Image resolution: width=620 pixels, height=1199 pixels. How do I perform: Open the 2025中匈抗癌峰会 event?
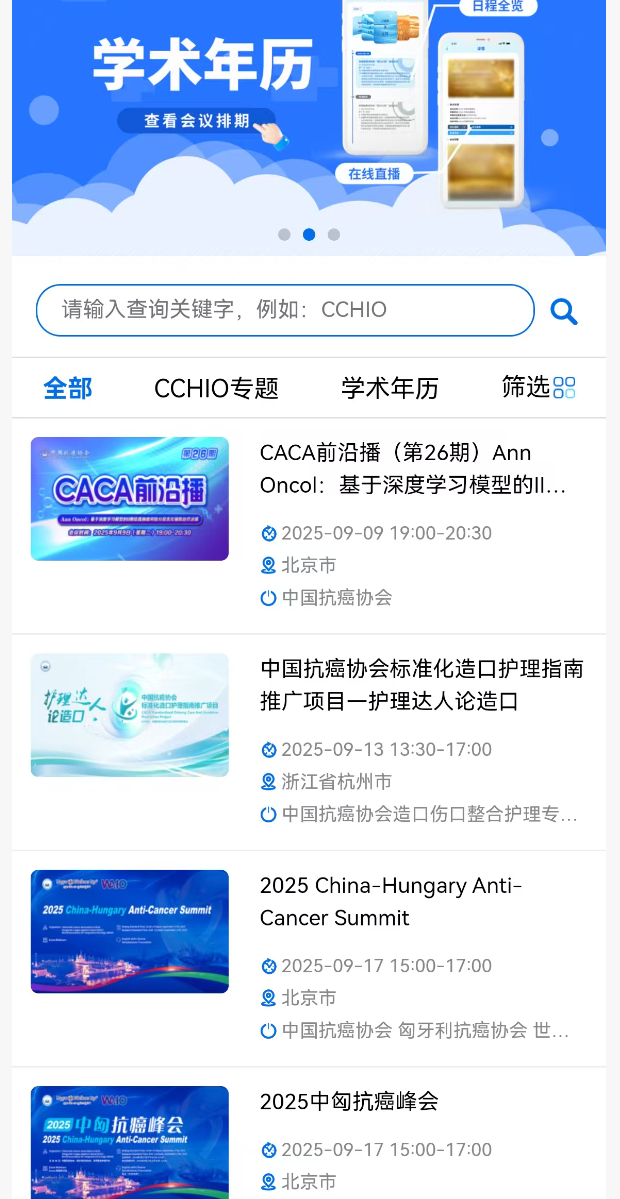tap(349, 1102)
